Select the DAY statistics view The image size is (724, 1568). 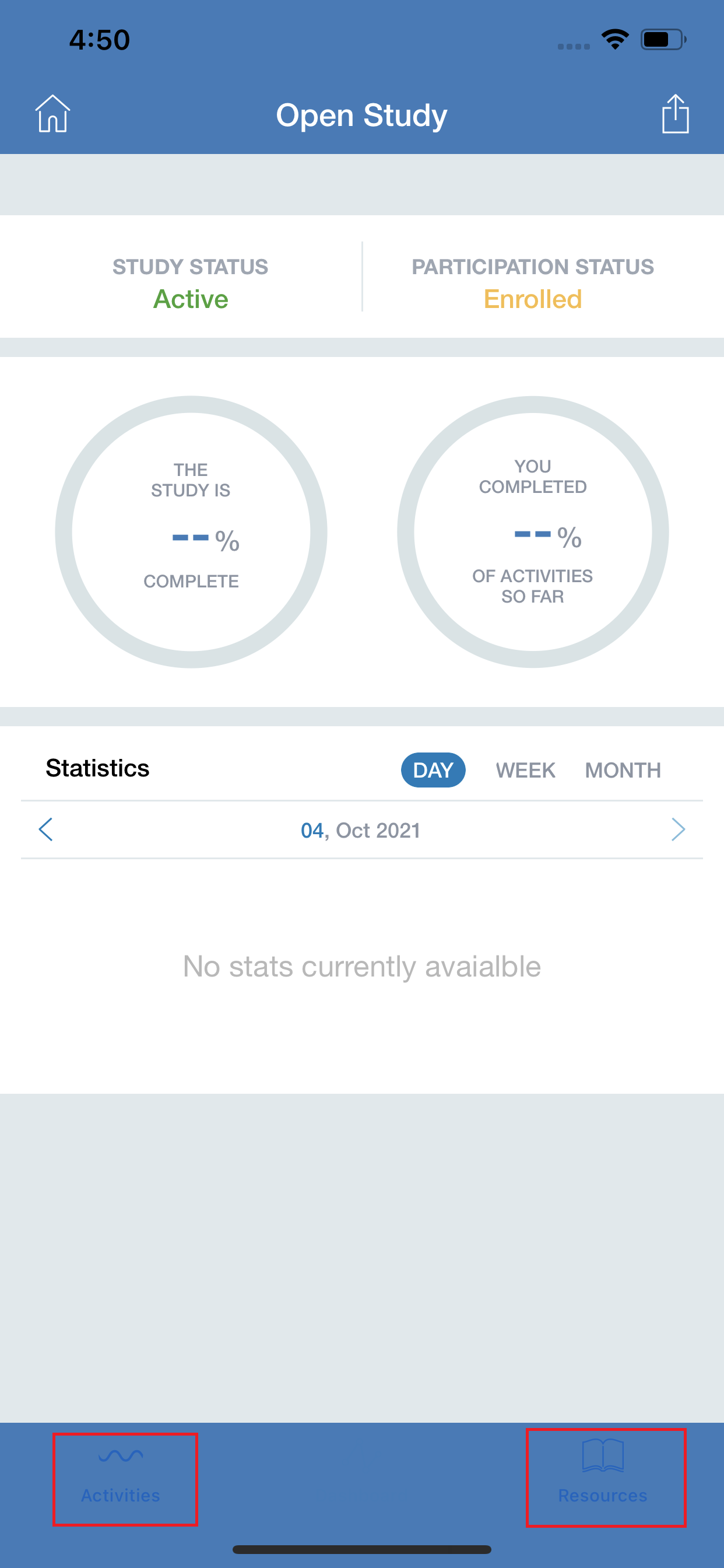[x=433, y=770]
